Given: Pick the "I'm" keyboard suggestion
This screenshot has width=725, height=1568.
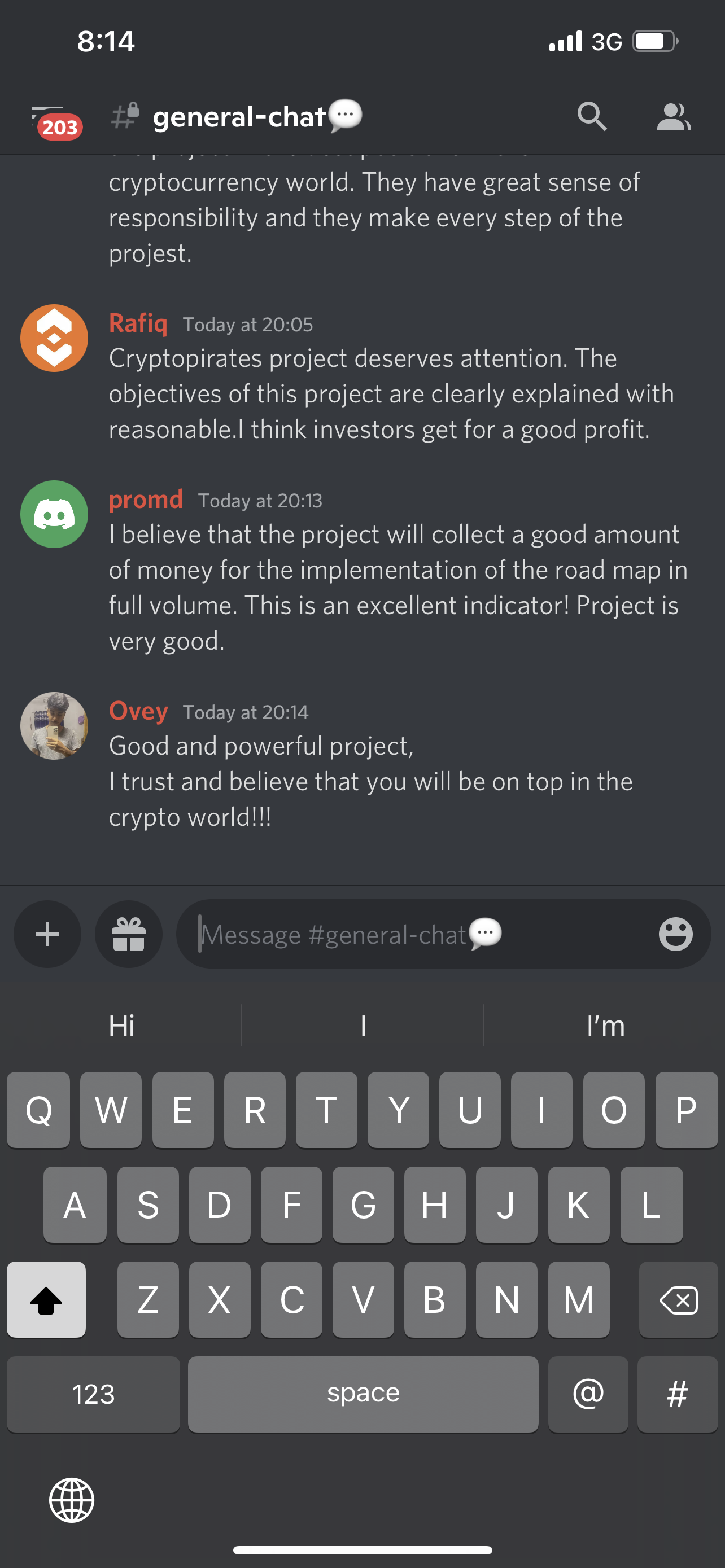Looking at the screenshot, I should (605, 1026).
